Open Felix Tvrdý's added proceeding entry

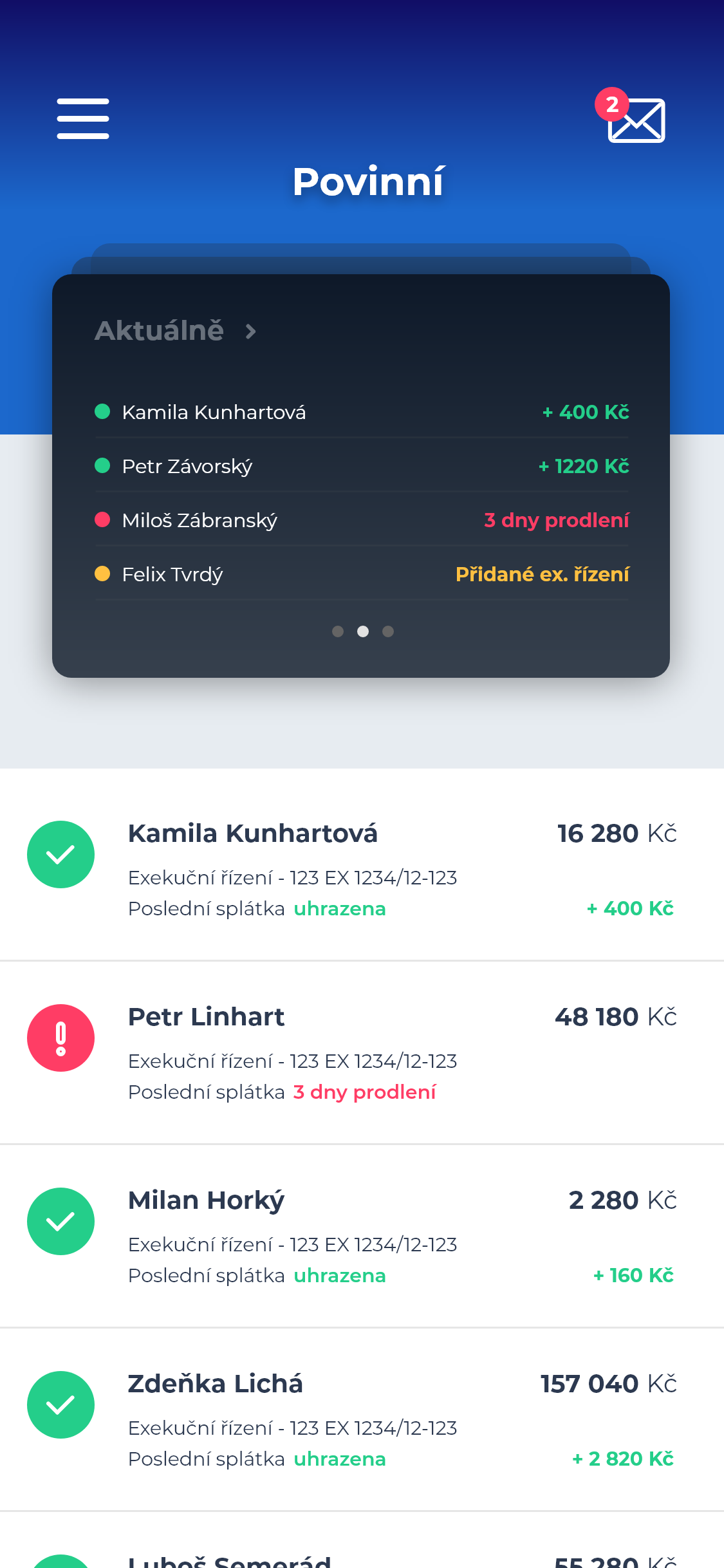(361, 574)
